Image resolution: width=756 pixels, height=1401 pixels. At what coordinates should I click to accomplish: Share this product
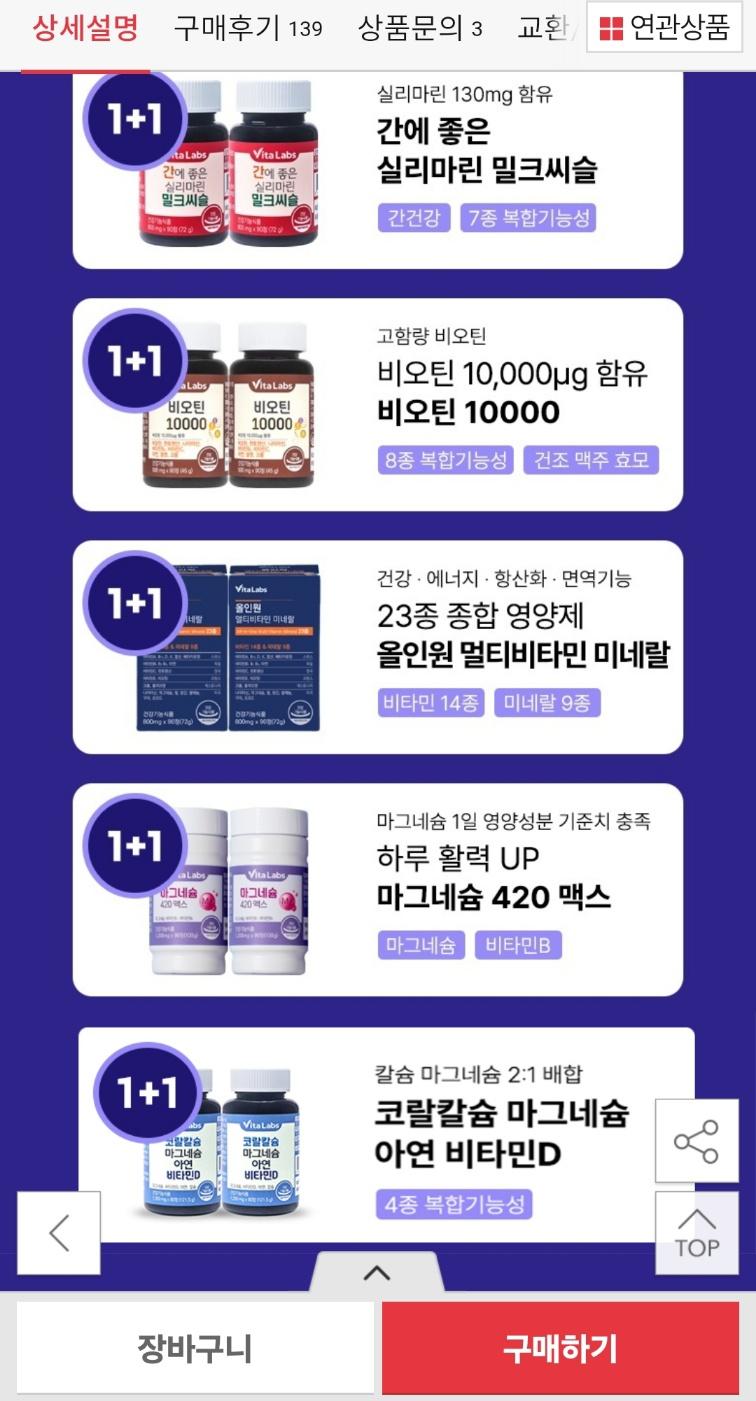coord(696,1141)
